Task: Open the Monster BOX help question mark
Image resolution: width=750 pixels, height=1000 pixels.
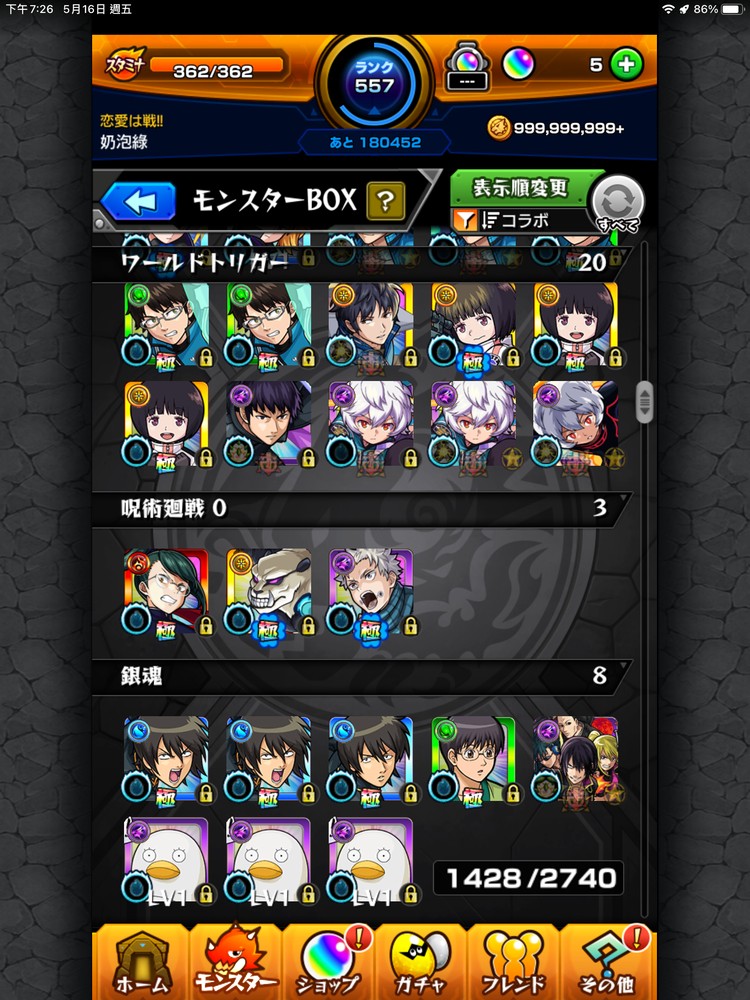Action: pos(384,202)
